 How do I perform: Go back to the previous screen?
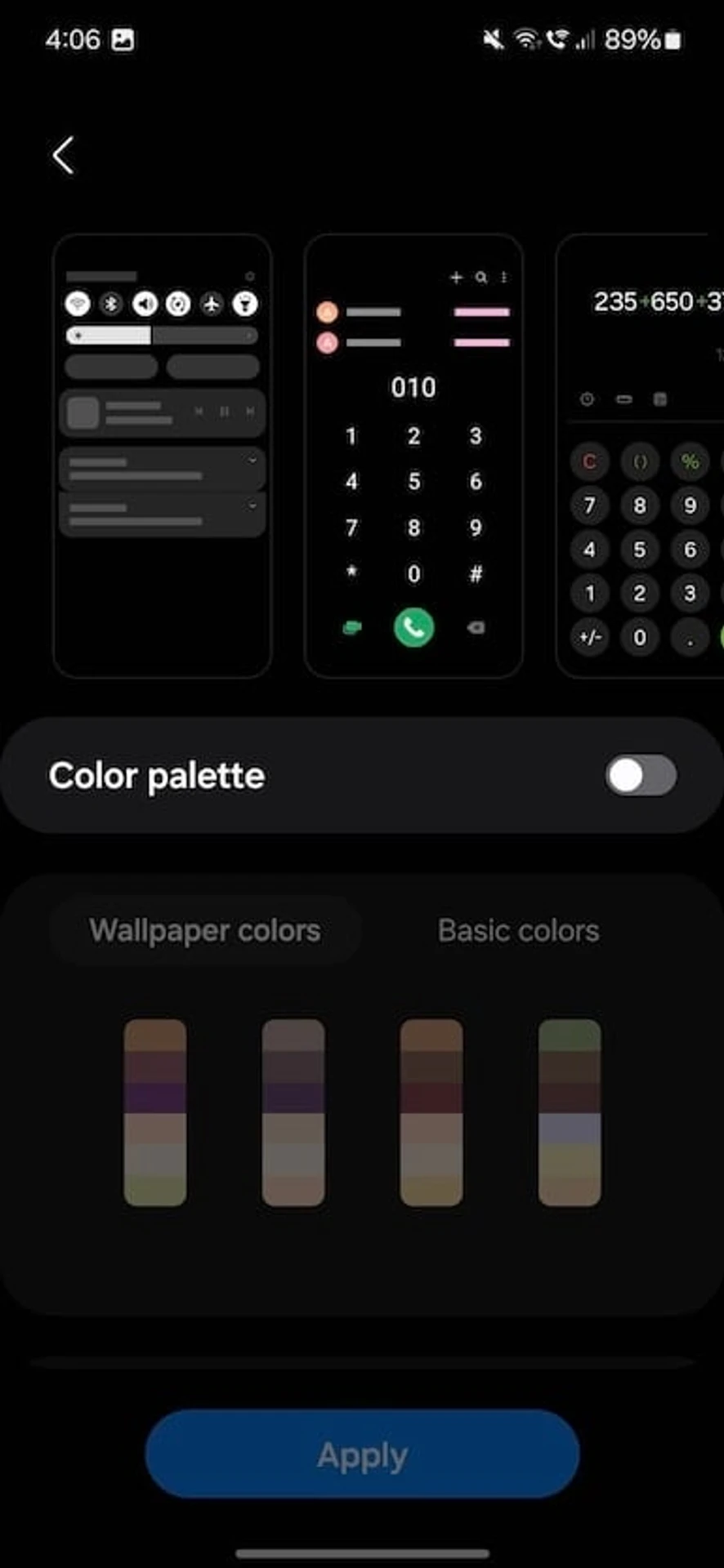point(64,155)
